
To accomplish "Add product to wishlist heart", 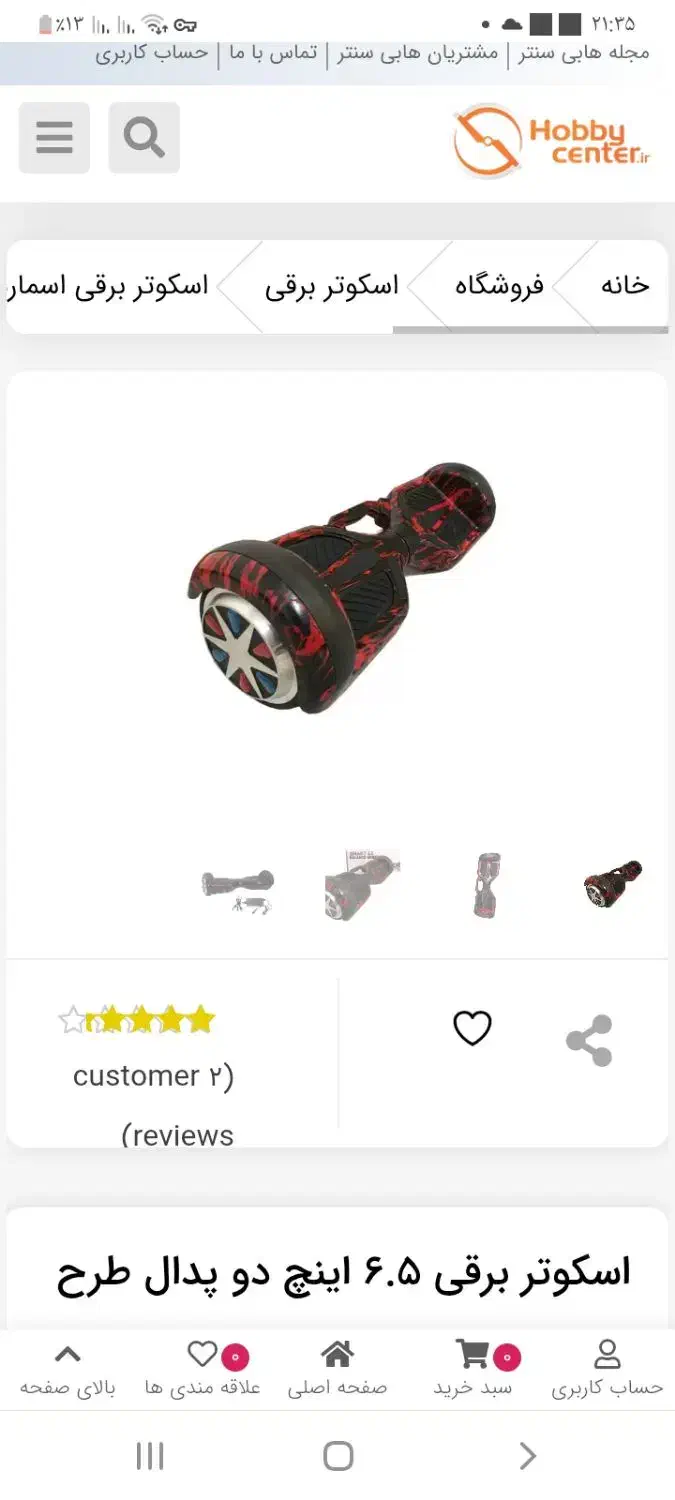I will (x=472, y=1028).
